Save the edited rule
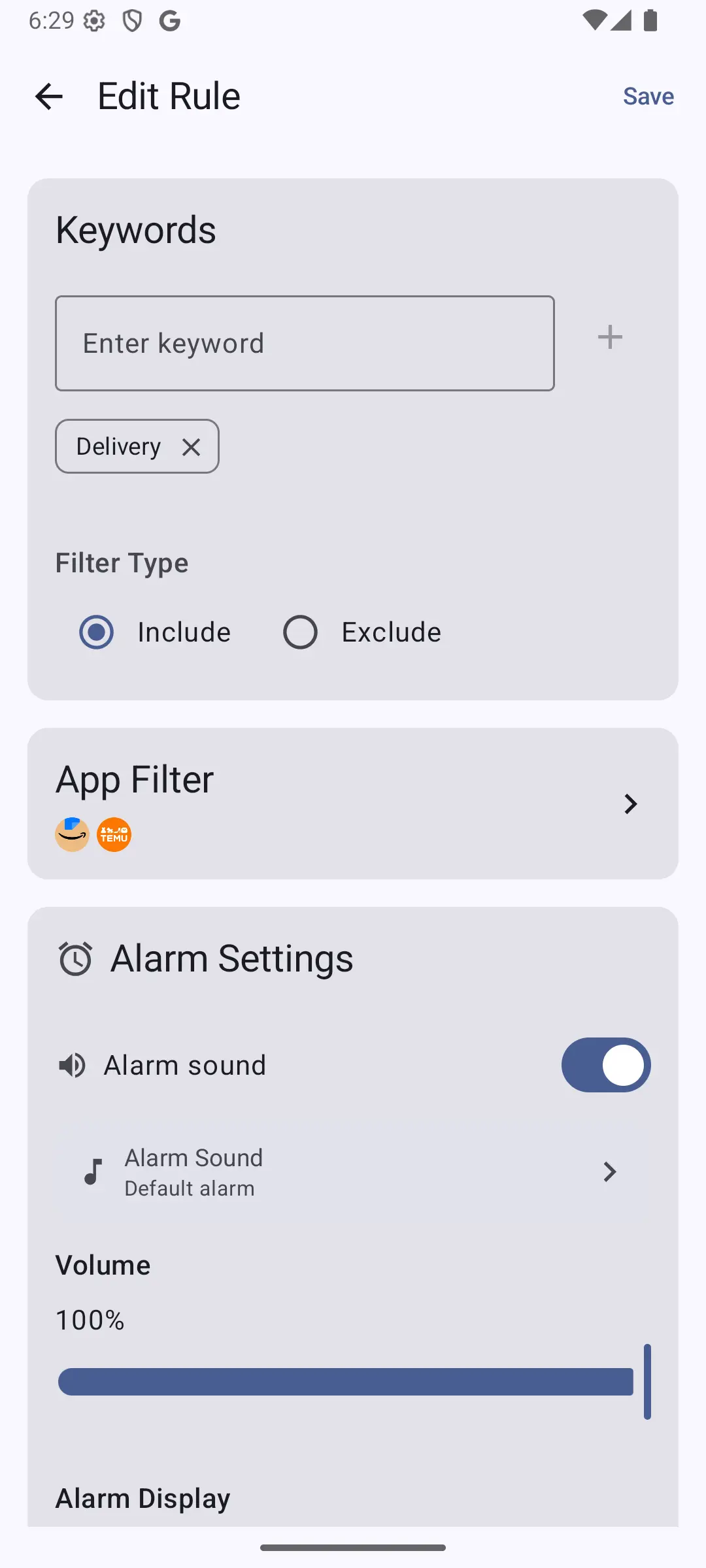The height and width of the screenshot is (1568, 706). point(647,97)
